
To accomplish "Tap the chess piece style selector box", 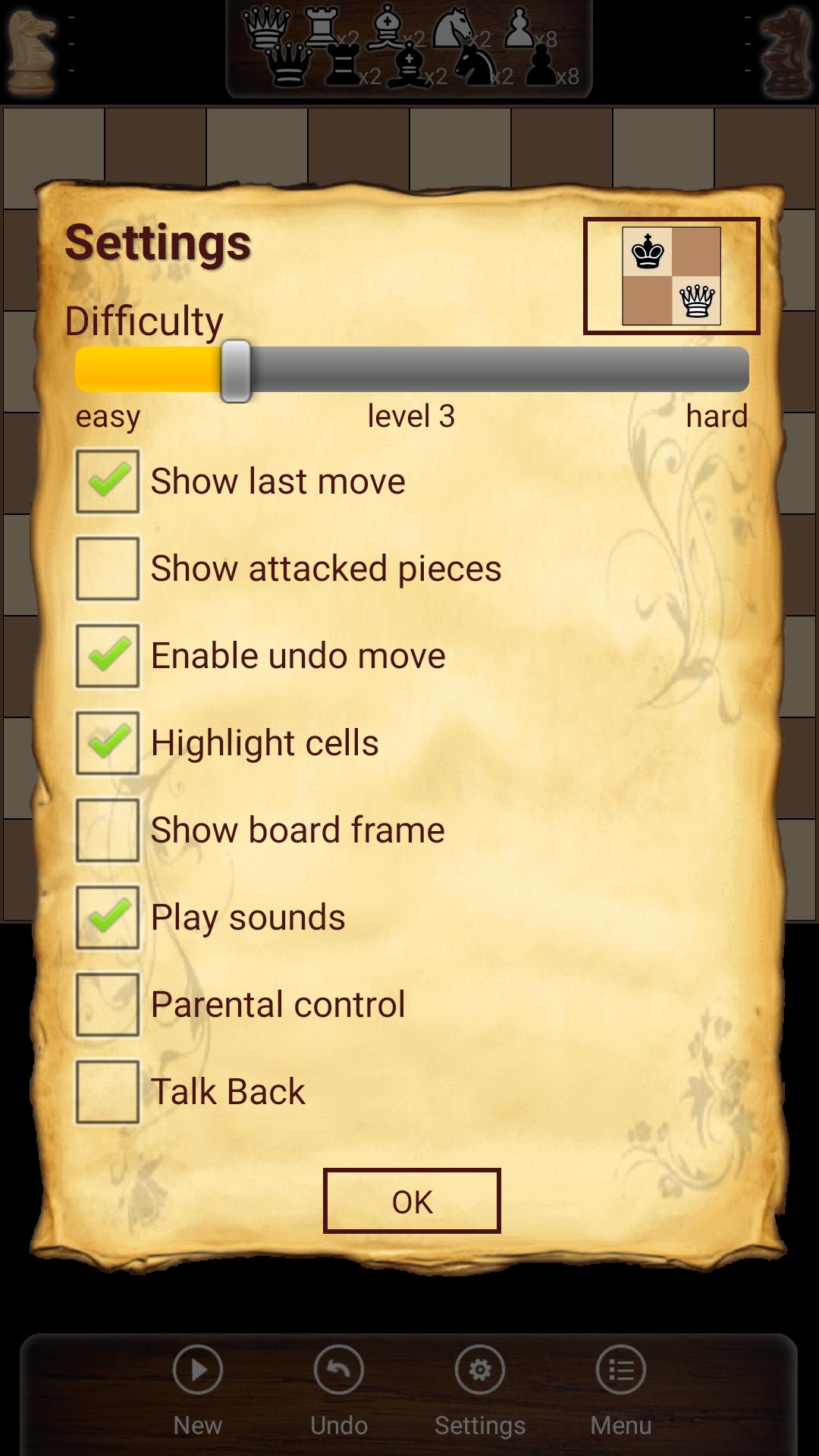I will tap(671, 276).
